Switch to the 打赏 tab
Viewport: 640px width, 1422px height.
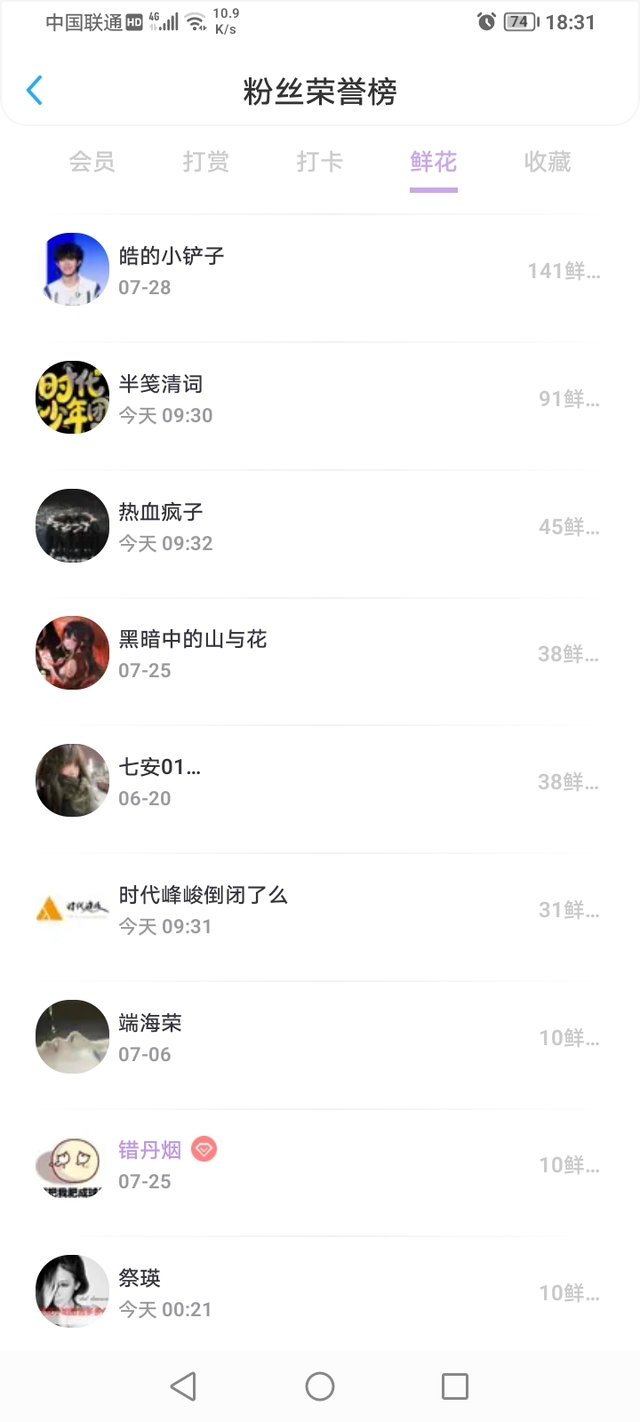[x=206, y=162]
